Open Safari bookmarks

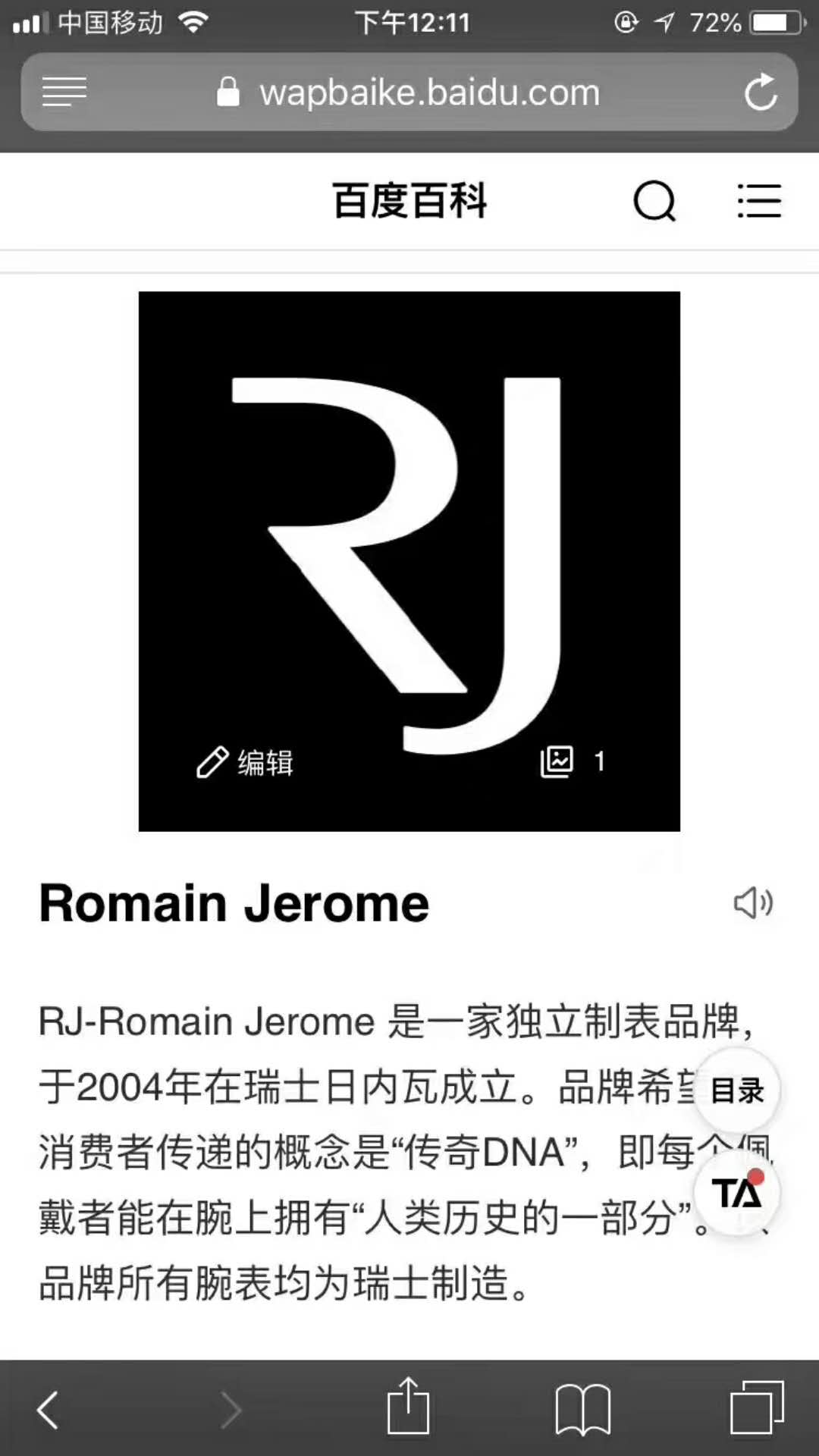pyautogui.click(x=582, y=1409)
